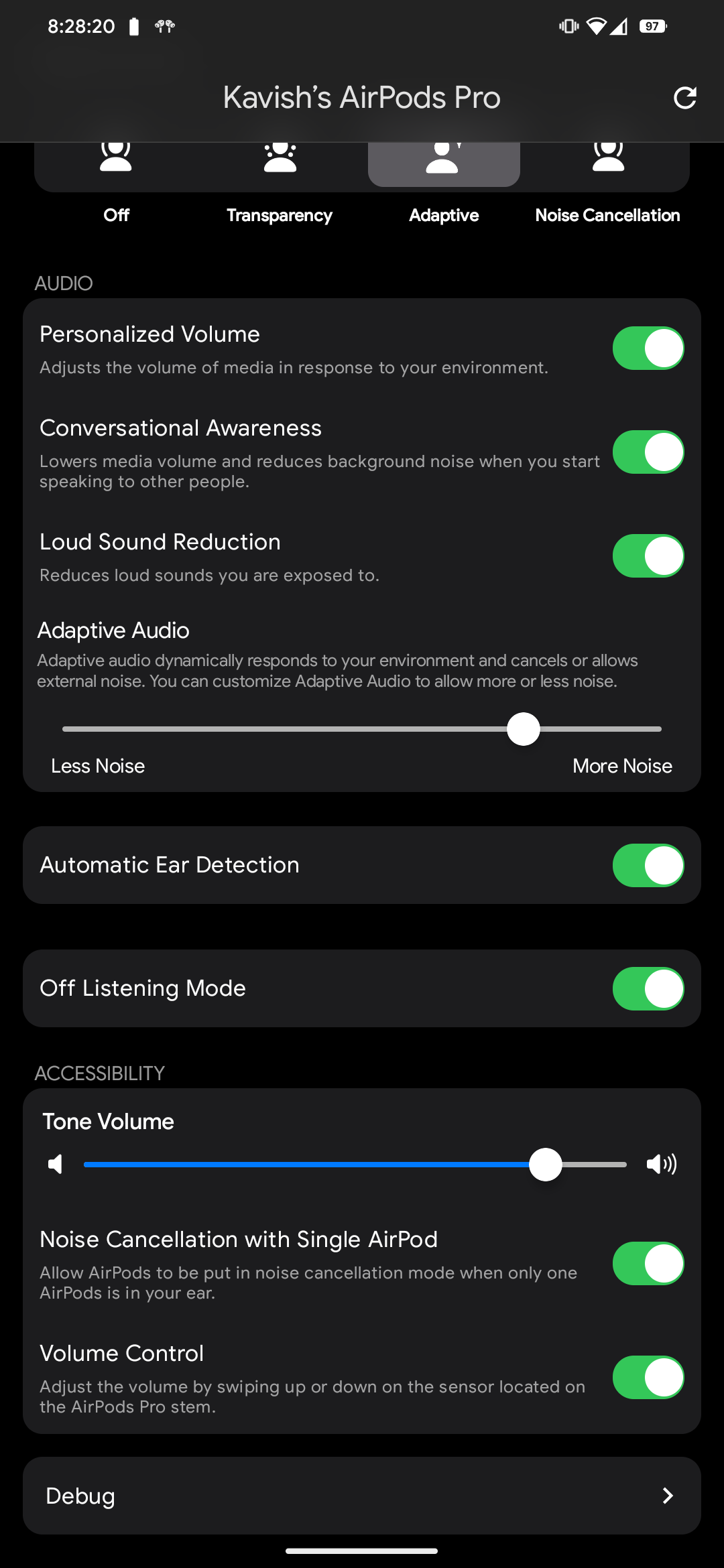724x1568 pixels.
Task: Tap the loud speaker icon beside Tone Volume
Action: pos(662,1164)
